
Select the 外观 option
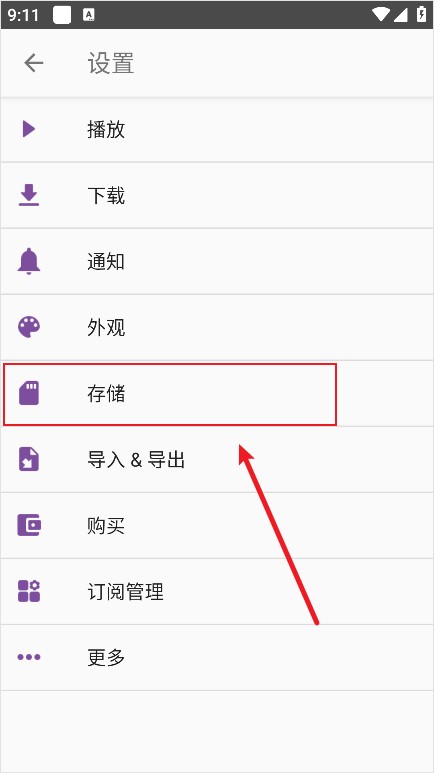click(x=217, y=327)
